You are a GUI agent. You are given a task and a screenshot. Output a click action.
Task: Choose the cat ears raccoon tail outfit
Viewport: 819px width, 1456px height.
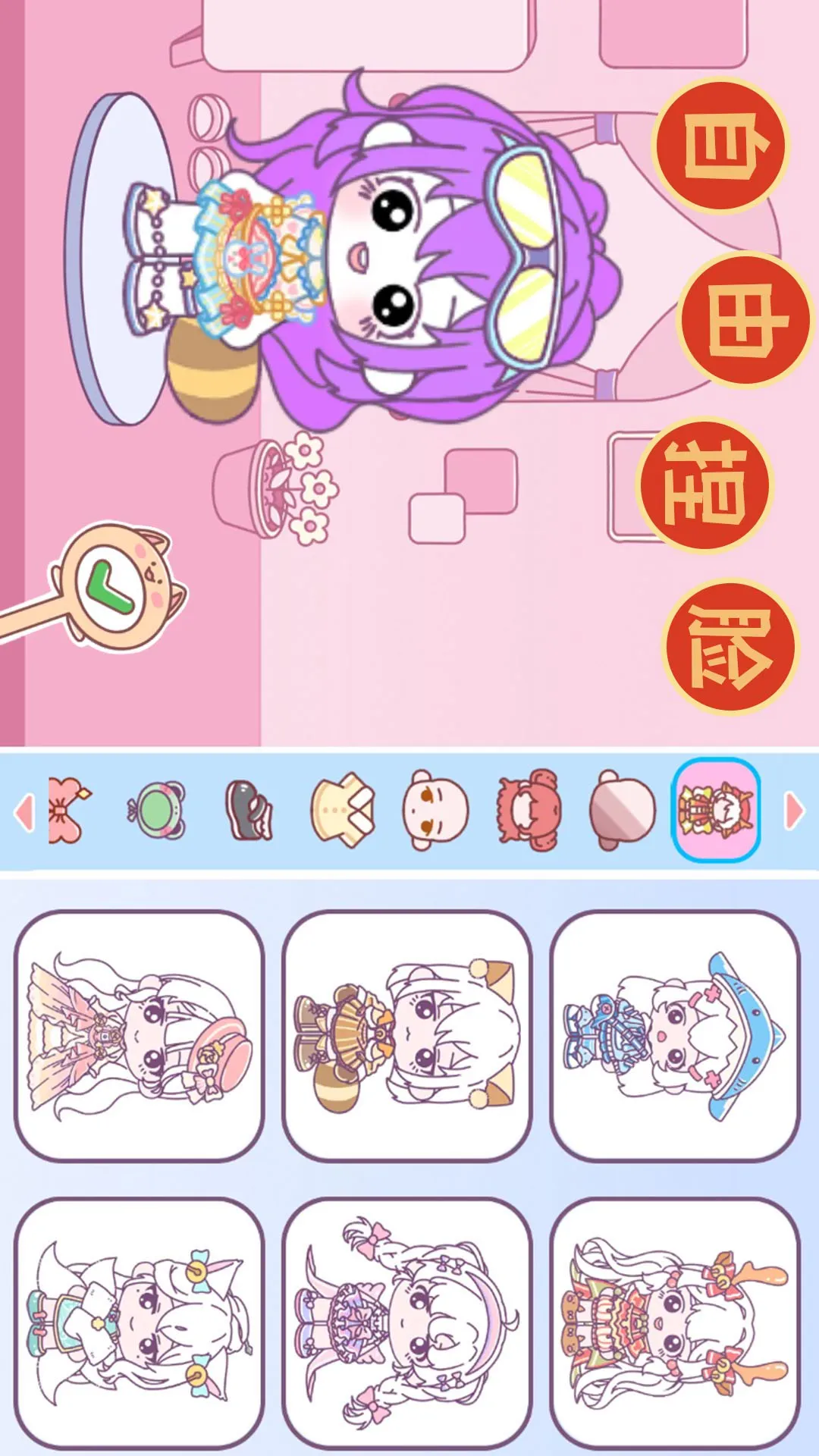pos(408,1036)
